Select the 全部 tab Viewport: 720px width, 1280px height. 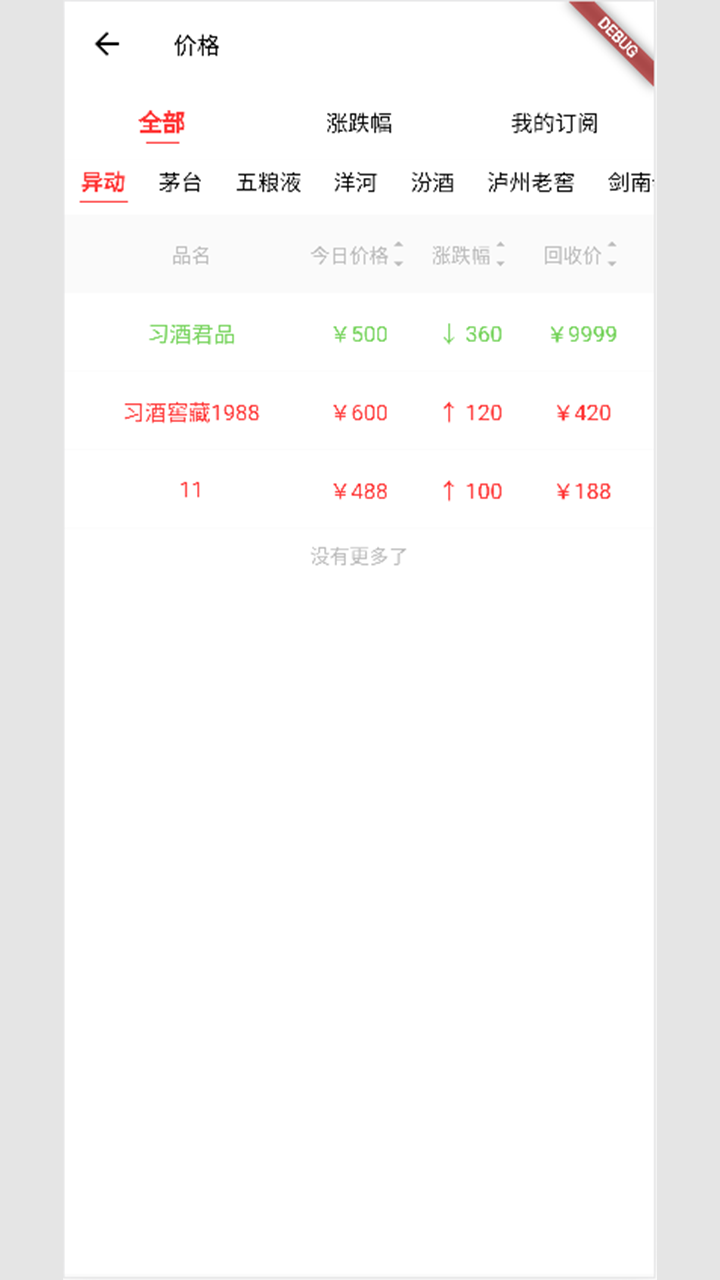[x=162, y=122]
